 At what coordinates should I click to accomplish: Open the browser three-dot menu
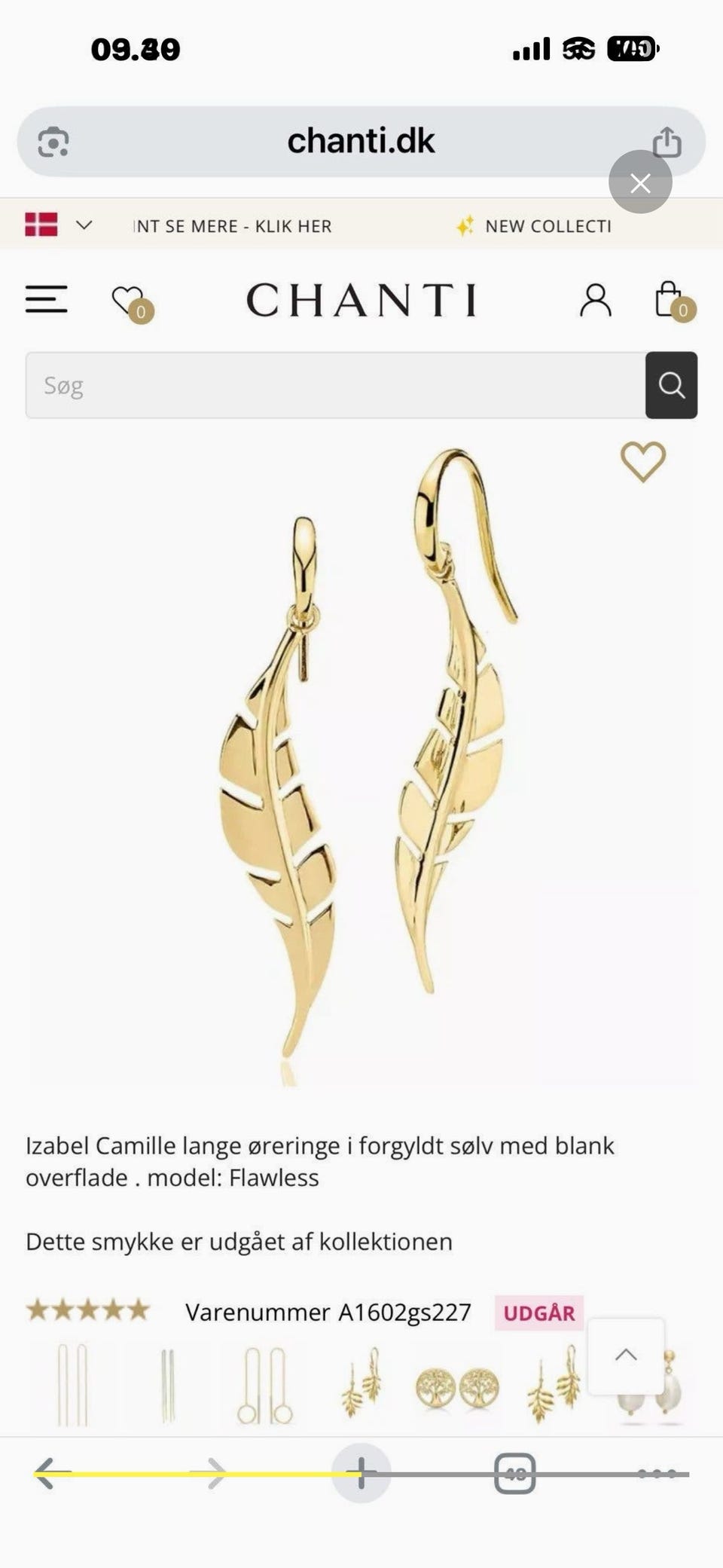[657, 1473]
